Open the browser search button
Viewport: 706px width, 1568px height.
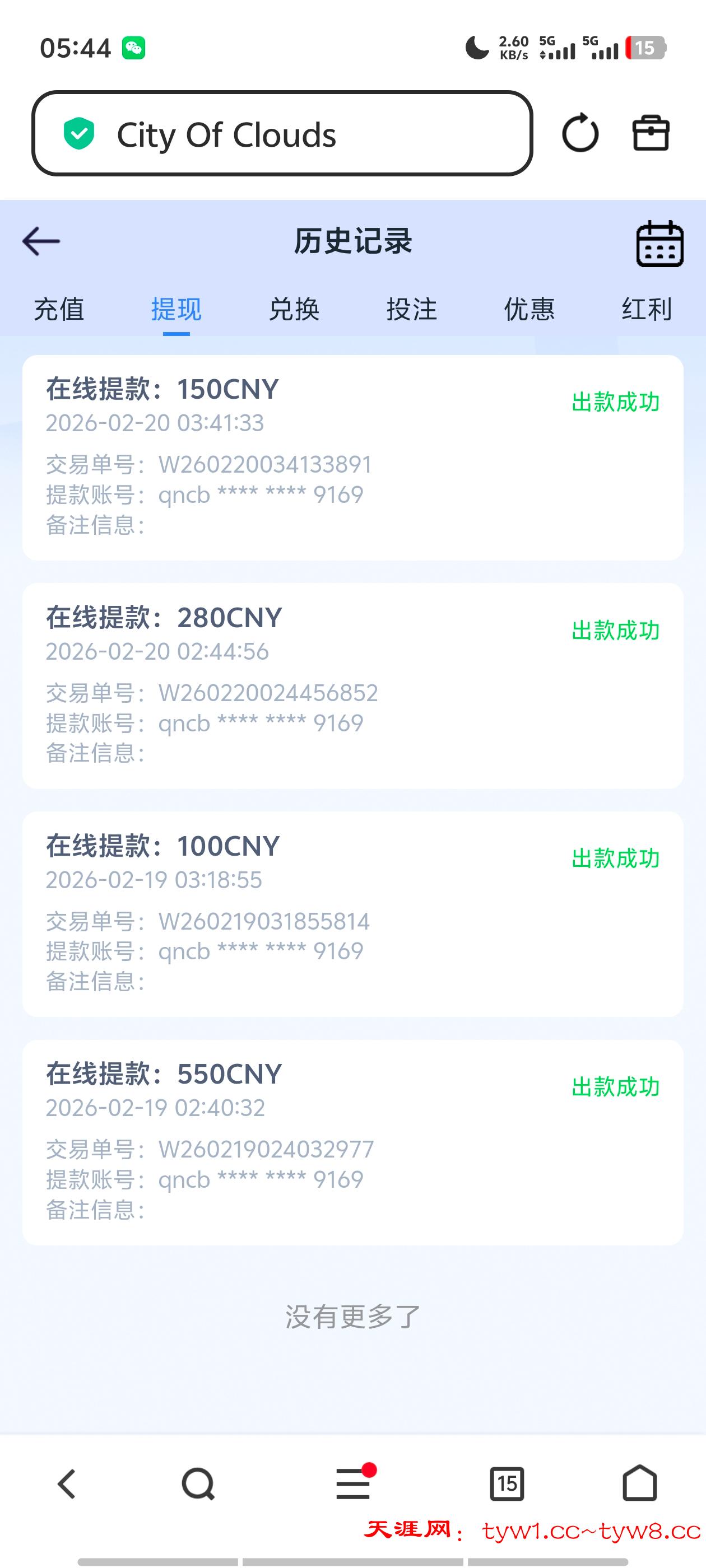198,1483
